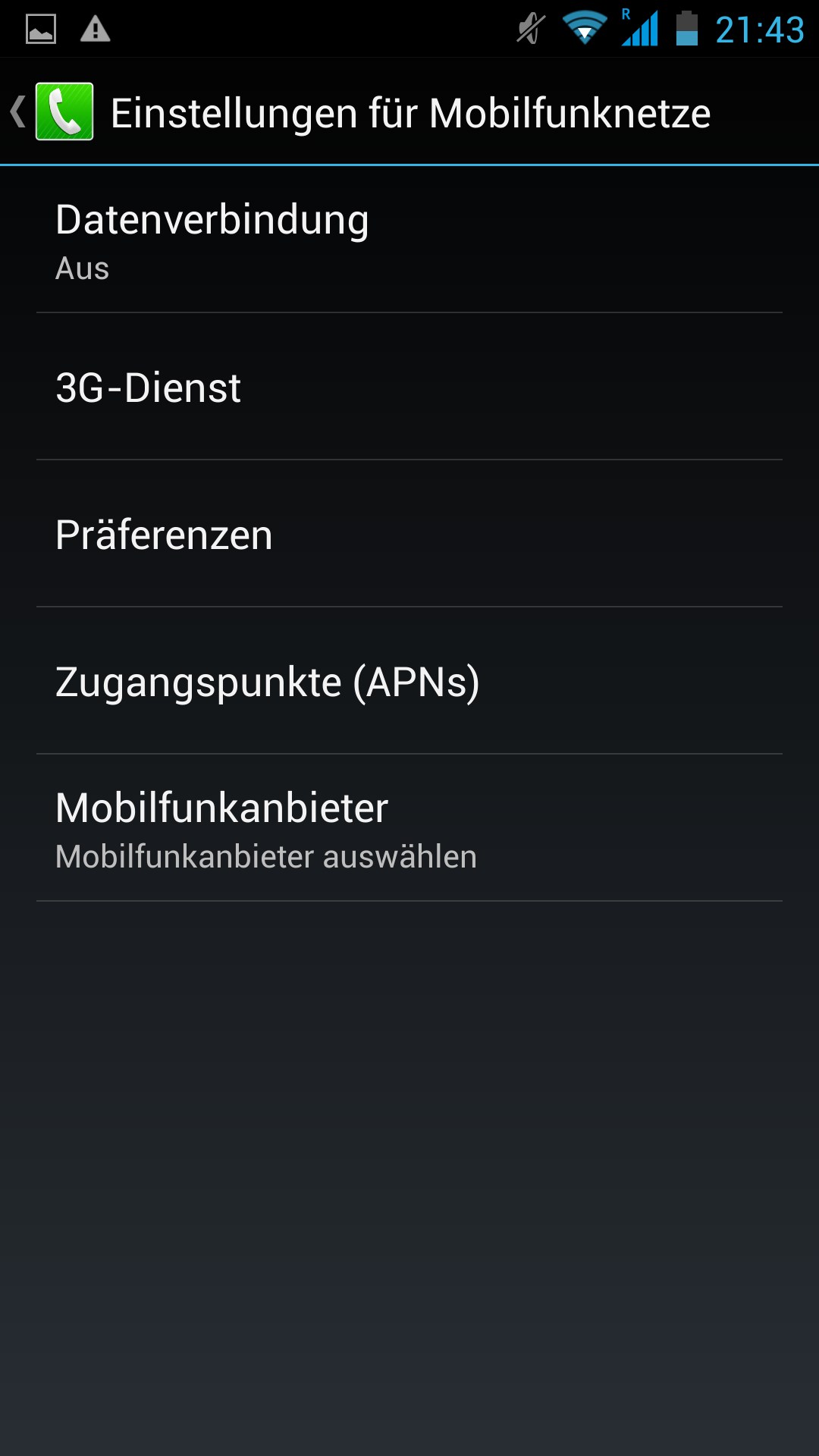Open 3G-Dienst settings
819x1456 pixels.
pos(409,387)
